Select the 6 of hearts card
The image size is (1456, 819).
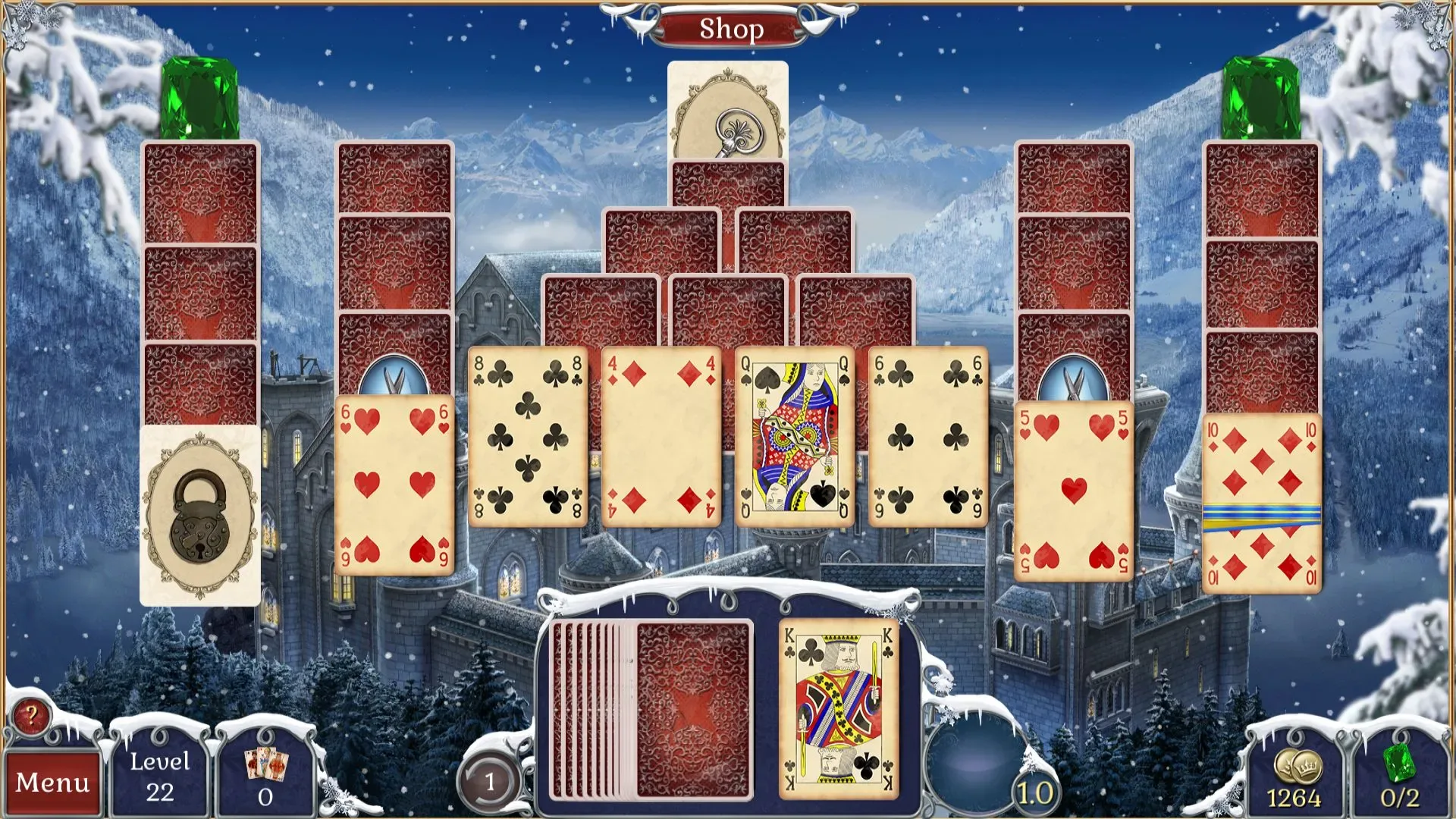[394, 485]
